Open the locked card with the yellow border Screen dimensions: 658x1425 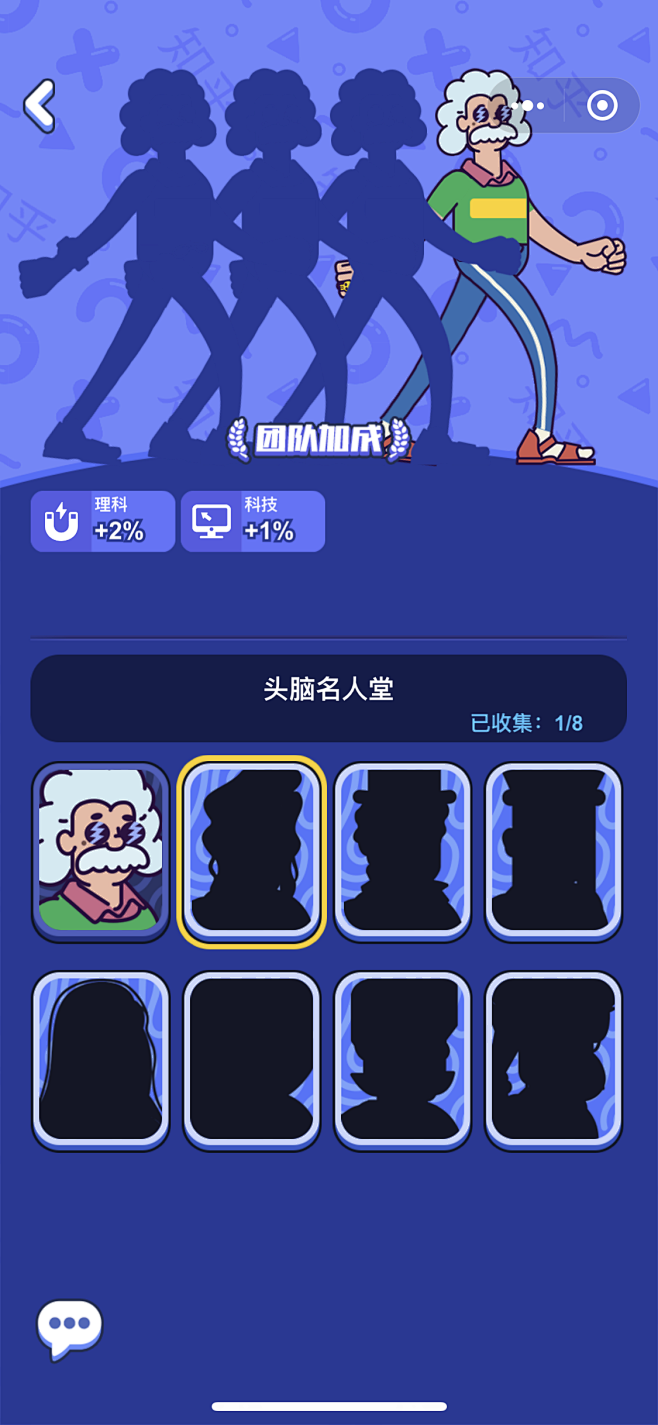(252, 851)
